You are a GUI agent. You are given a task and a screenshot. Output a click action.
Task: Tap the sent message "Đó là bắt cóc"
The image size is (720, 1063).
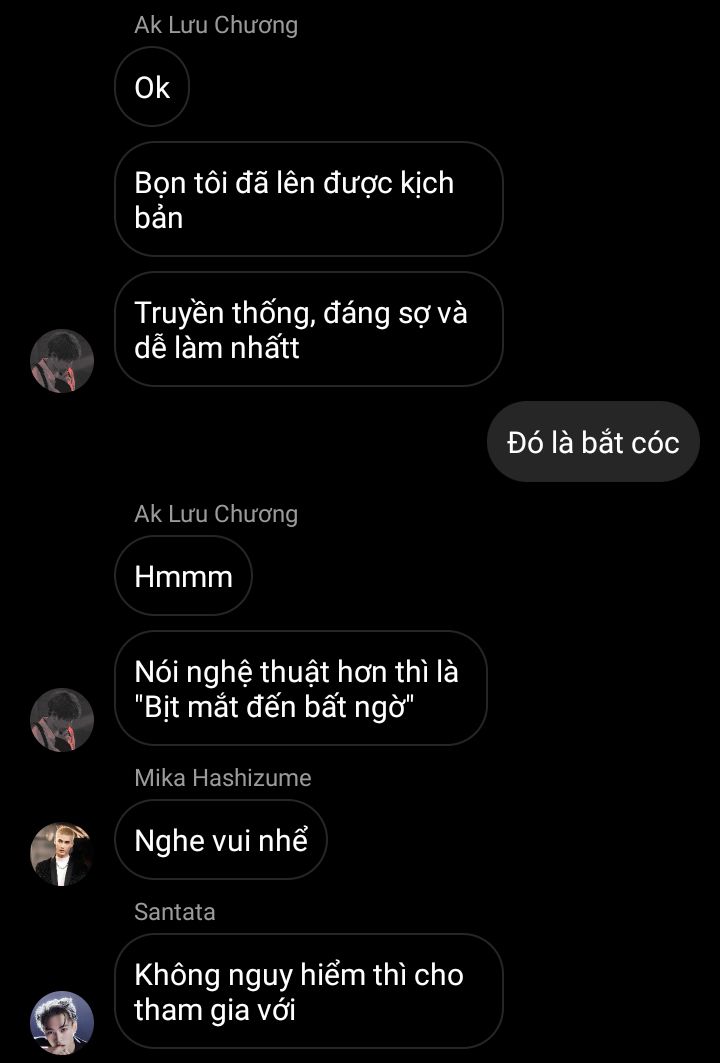coord(593,442)
